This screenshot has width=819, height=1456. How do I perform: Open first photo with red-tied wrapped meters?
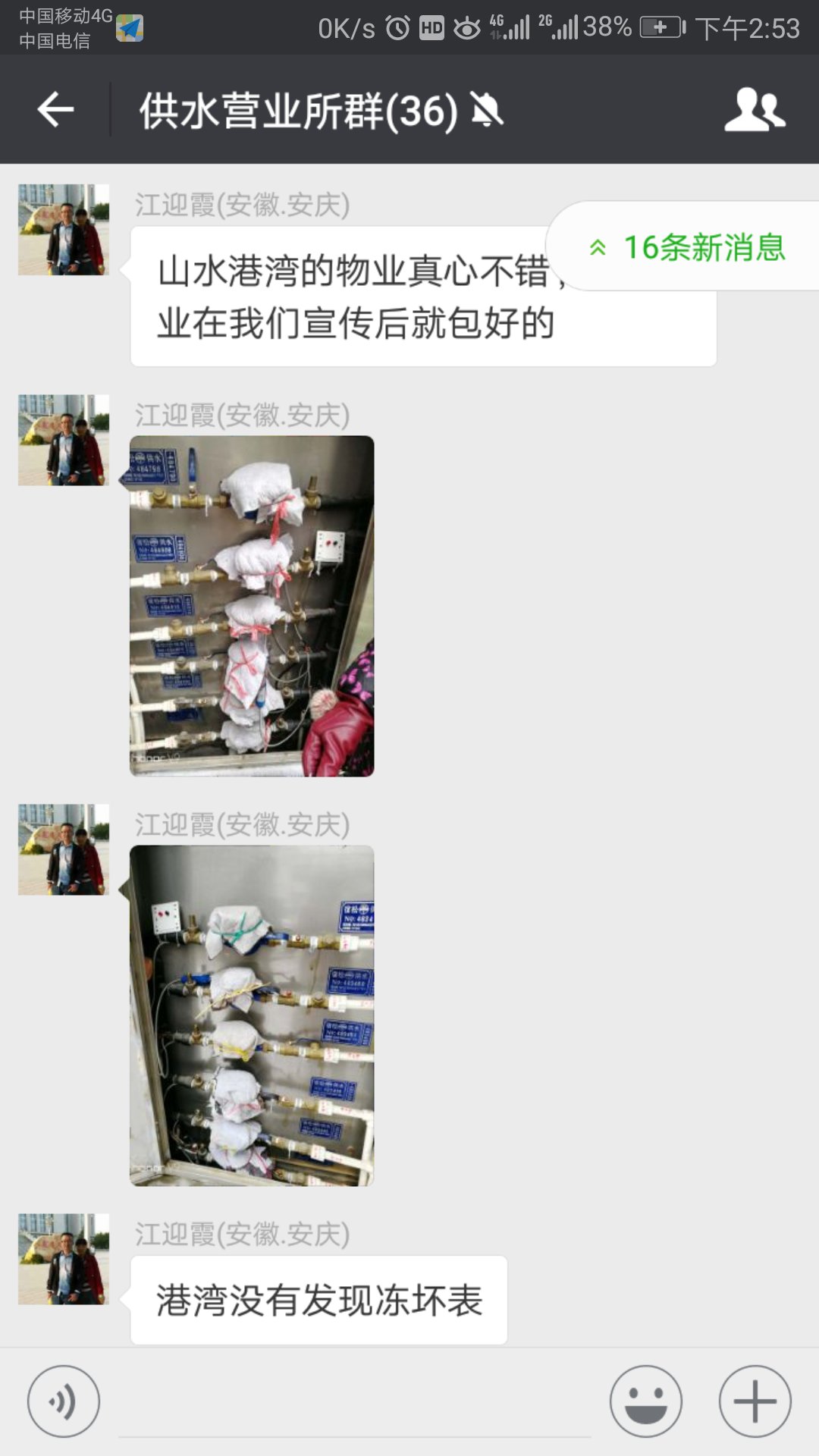[252, 606]
